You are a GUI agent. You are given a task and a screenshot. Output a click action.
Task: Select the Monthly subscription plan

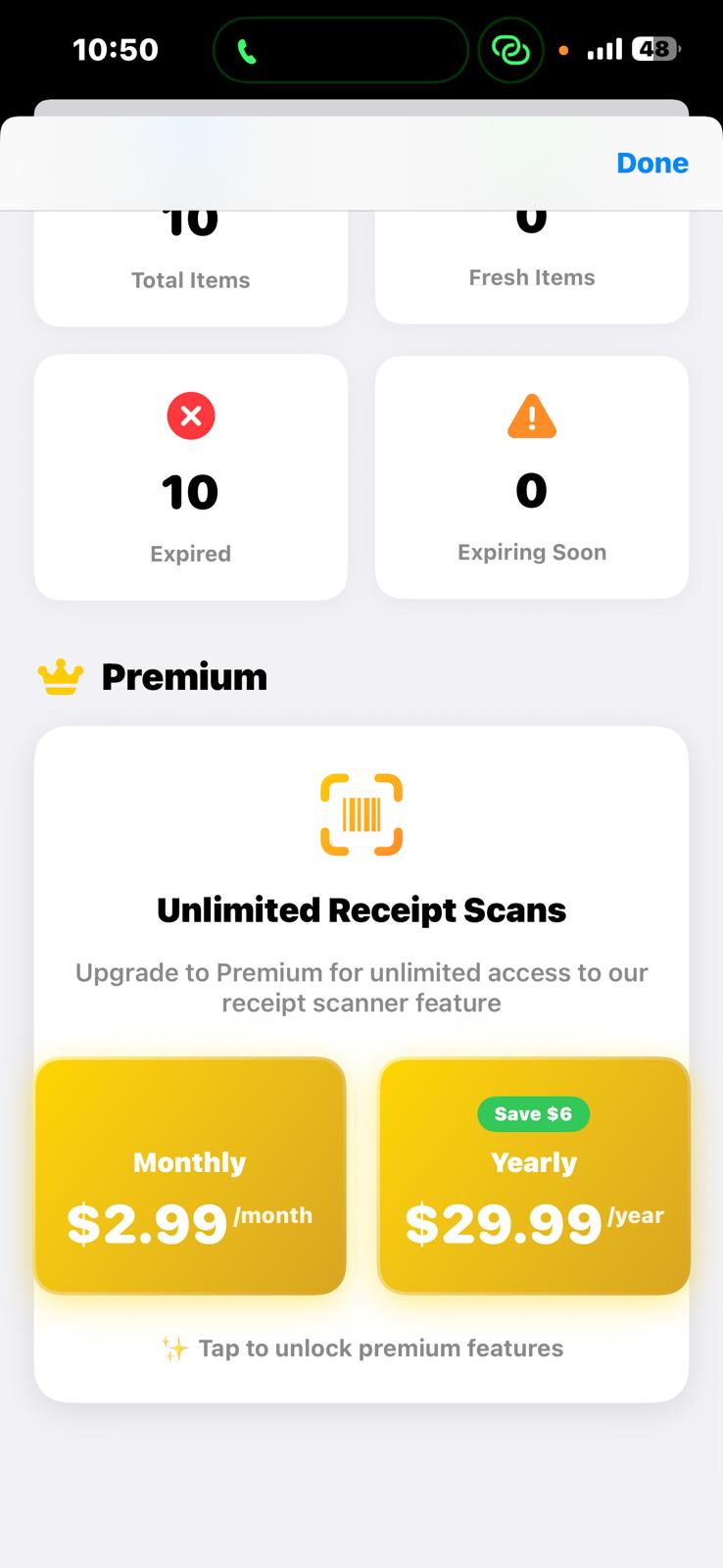tap(189, 1175)
